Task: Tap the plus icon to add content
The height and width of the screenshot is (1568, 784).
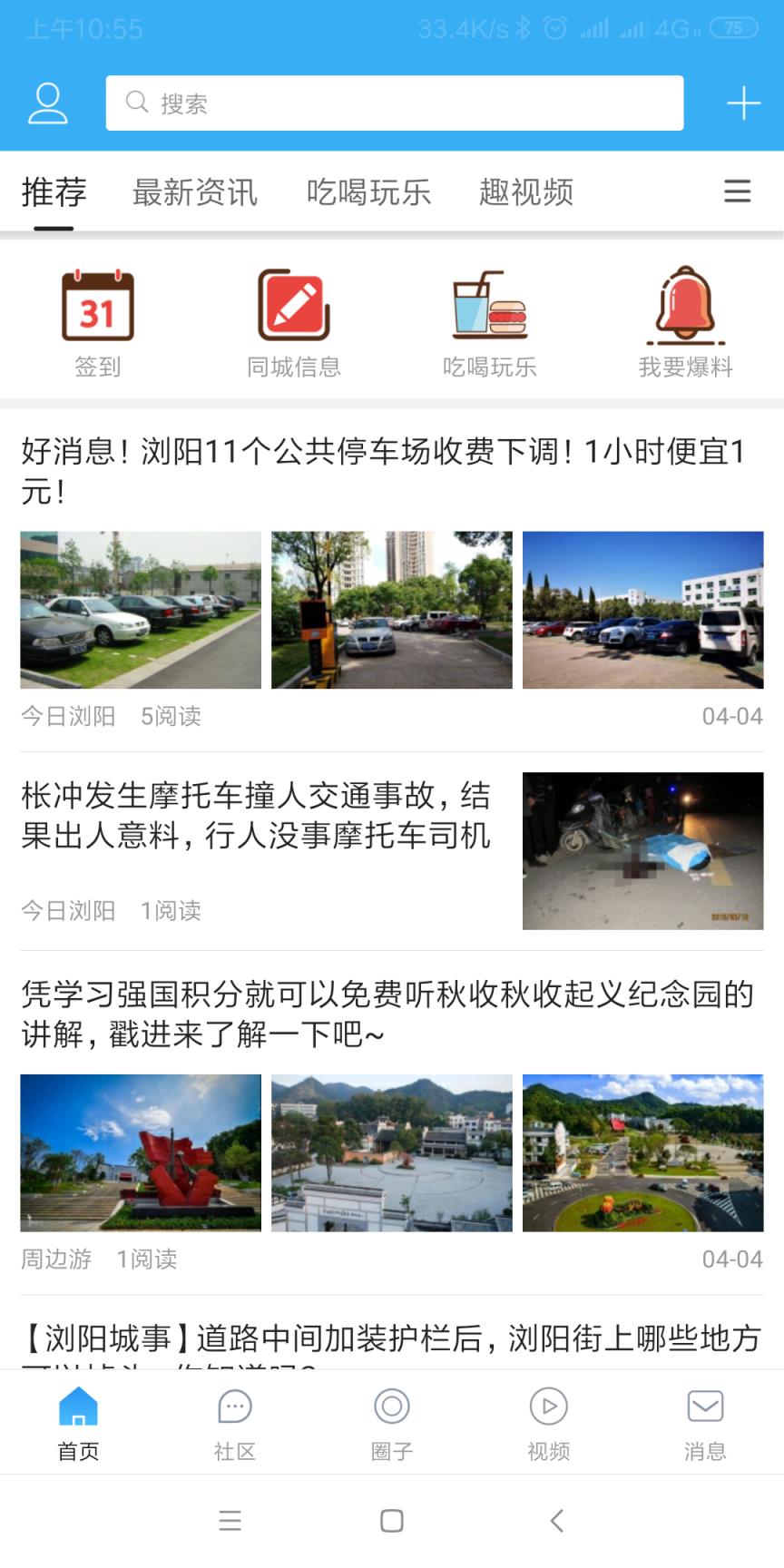Action: (743, 102)
